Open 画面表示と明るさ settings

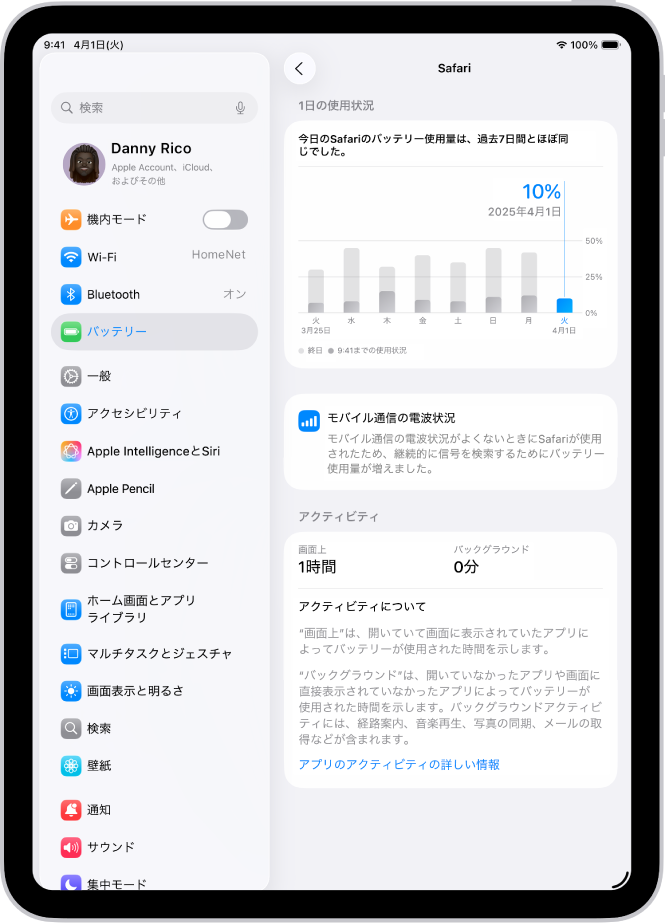154,691
